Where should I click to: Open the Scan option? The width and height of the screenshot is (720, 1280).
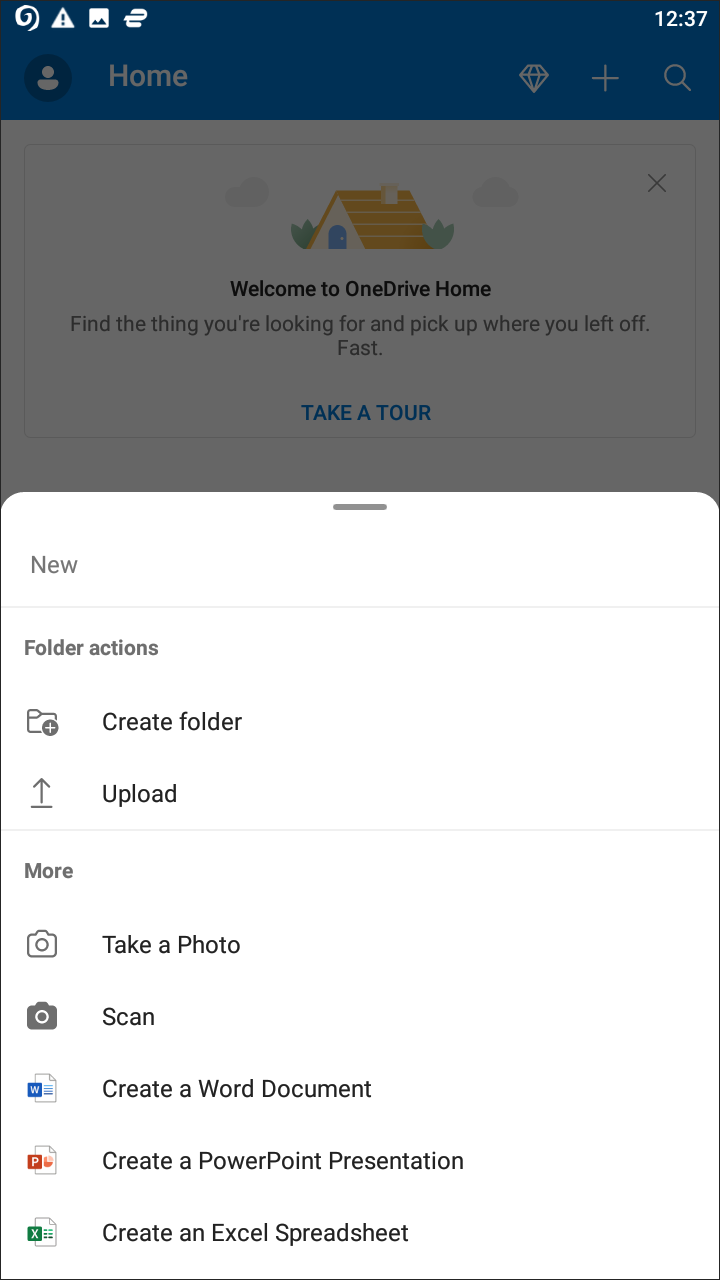click(360, 1017)
